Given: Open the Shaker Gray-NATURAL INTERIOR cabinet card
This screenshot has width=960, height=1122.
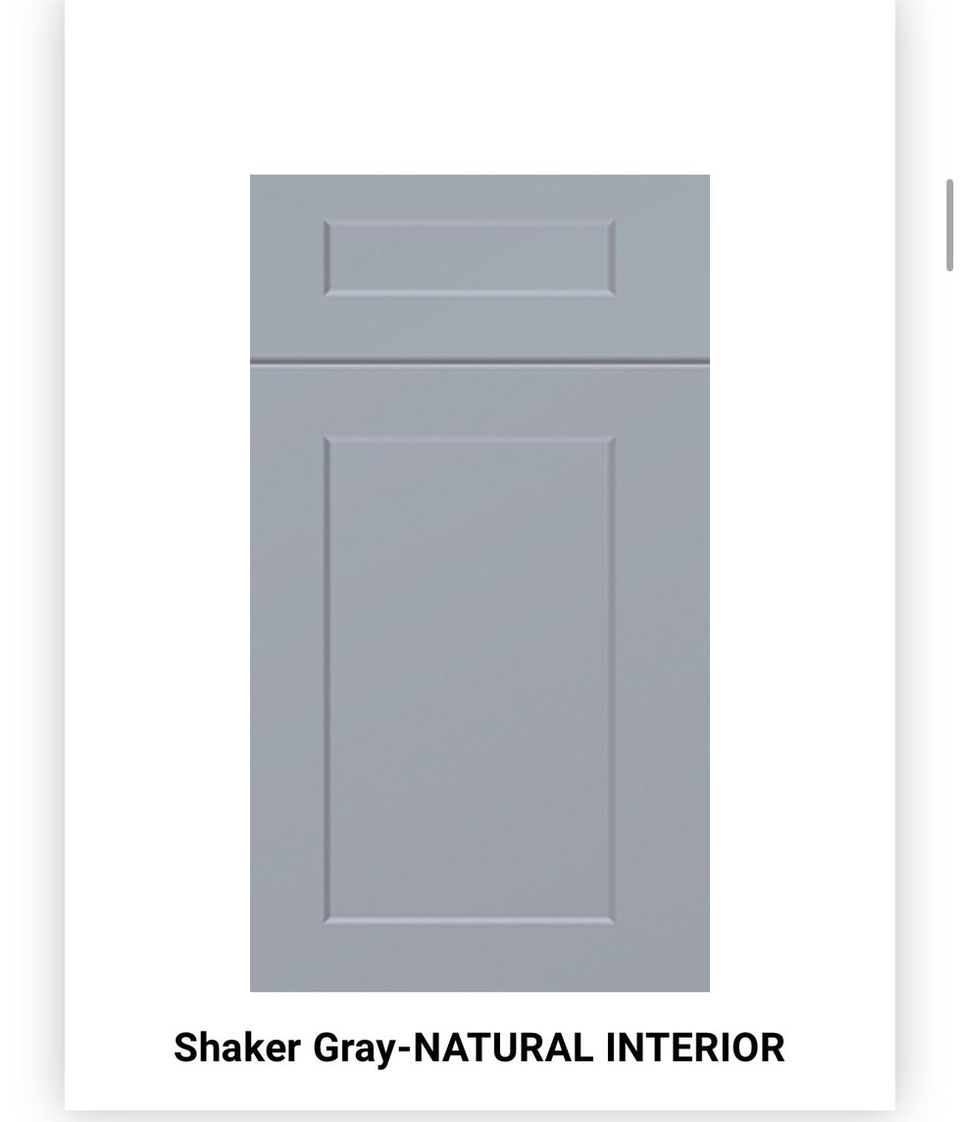Looking at the screenshot, I should [479, 583].
